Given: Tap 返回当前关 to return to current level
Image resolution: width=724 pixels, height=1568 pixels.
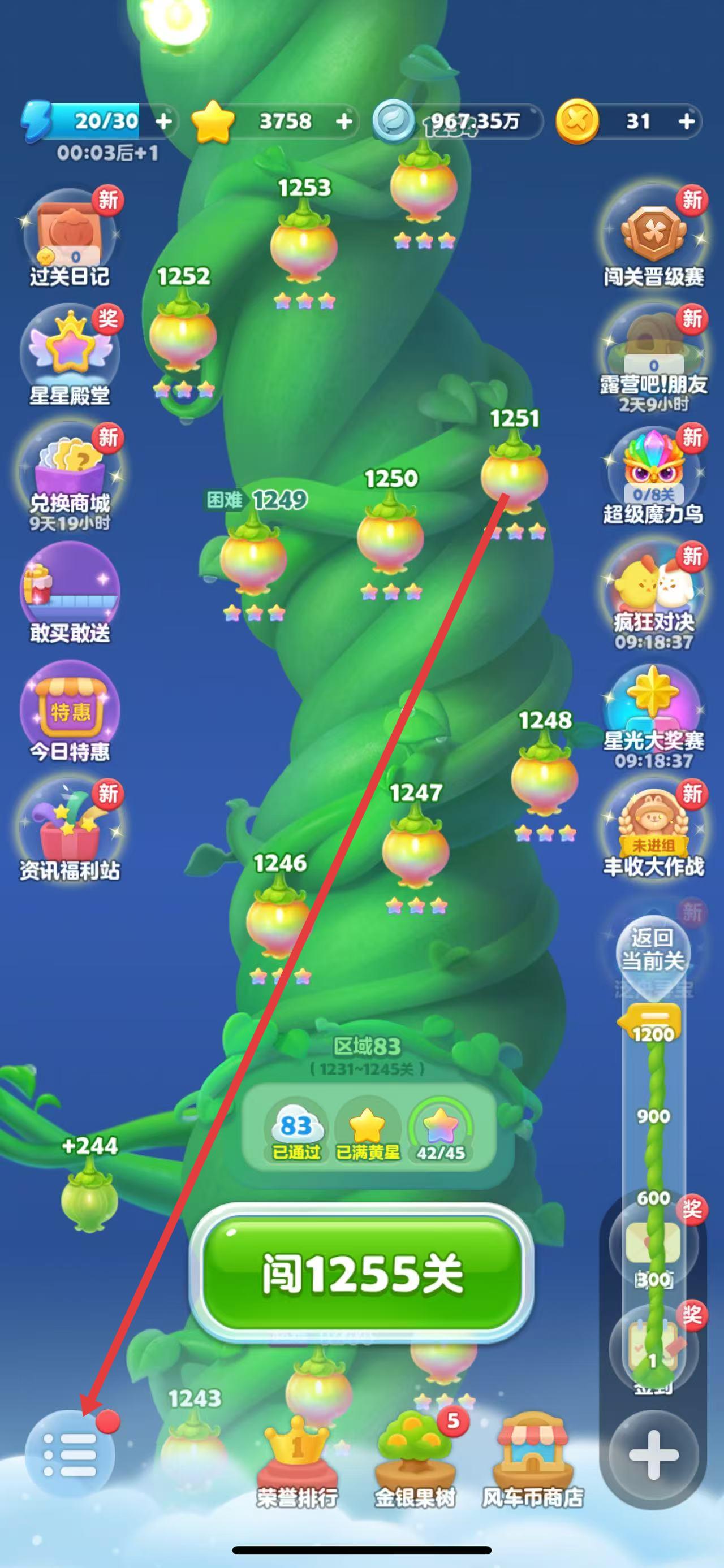Looking at the screenshot, I should pyautogui.click(x=652, y=950).
